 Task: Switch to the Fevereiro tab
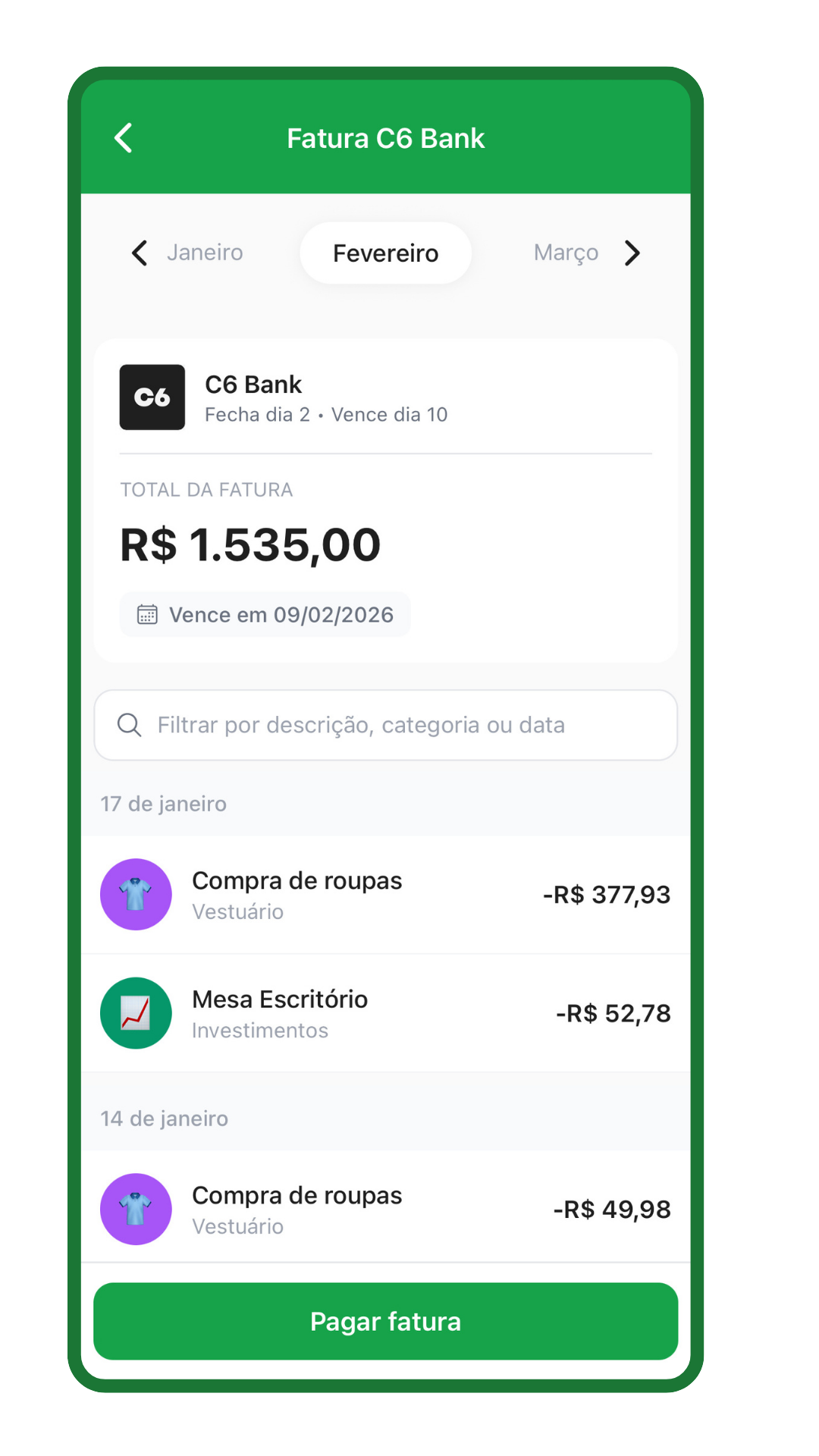384,253
